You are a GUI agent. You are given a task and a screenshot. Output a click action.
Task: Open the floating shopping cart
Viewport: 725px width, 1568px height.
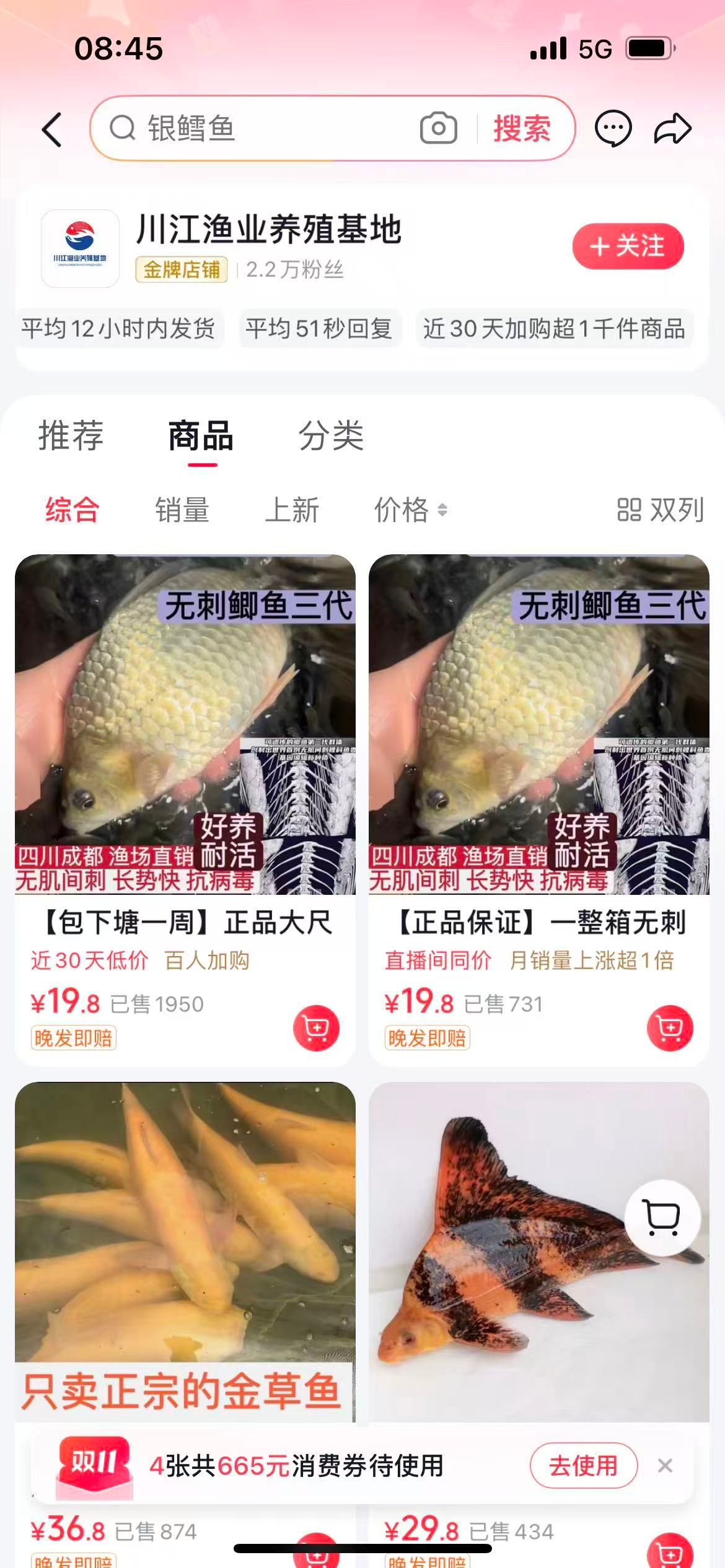662,1217
